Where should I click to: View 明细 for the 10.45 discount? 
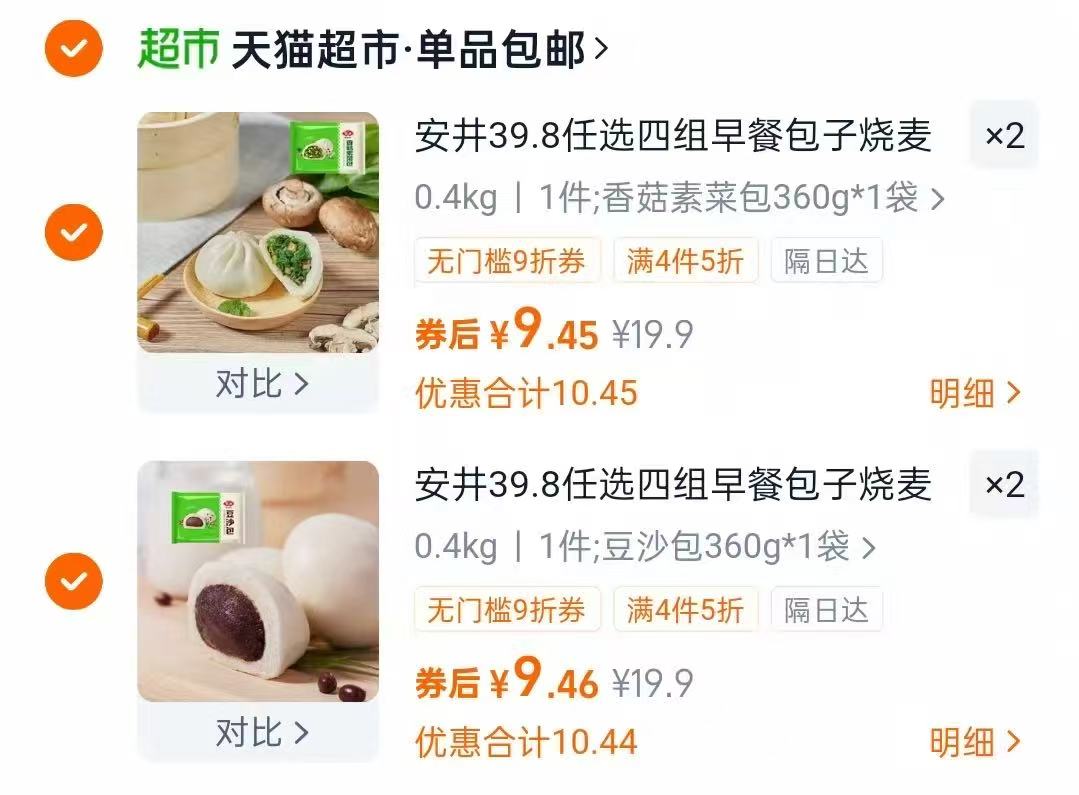[975, 393]
